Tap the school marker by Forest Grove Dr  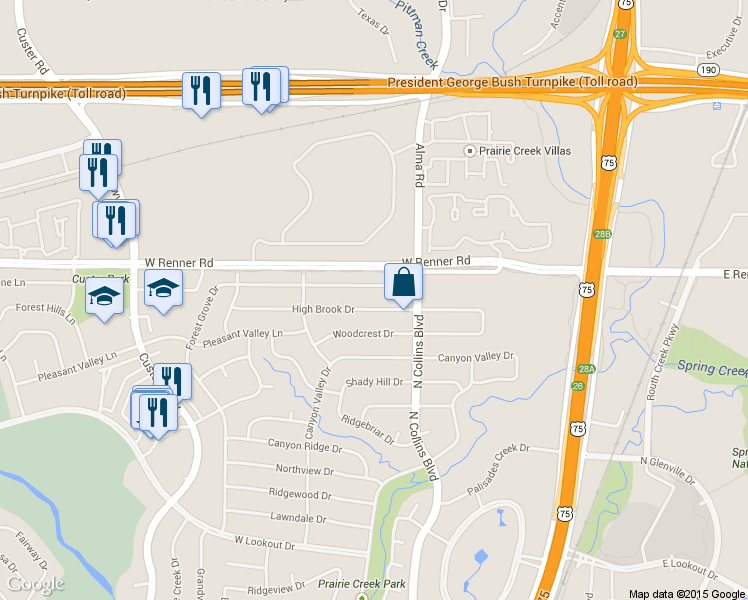[164, 289]
